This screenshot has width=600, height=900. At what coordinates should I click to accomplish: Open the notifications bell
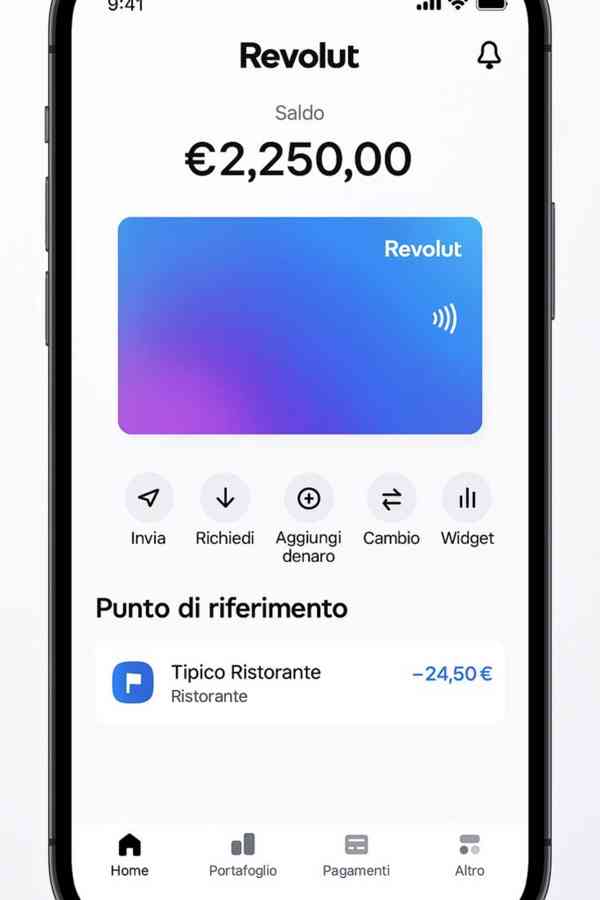[489, 56]
